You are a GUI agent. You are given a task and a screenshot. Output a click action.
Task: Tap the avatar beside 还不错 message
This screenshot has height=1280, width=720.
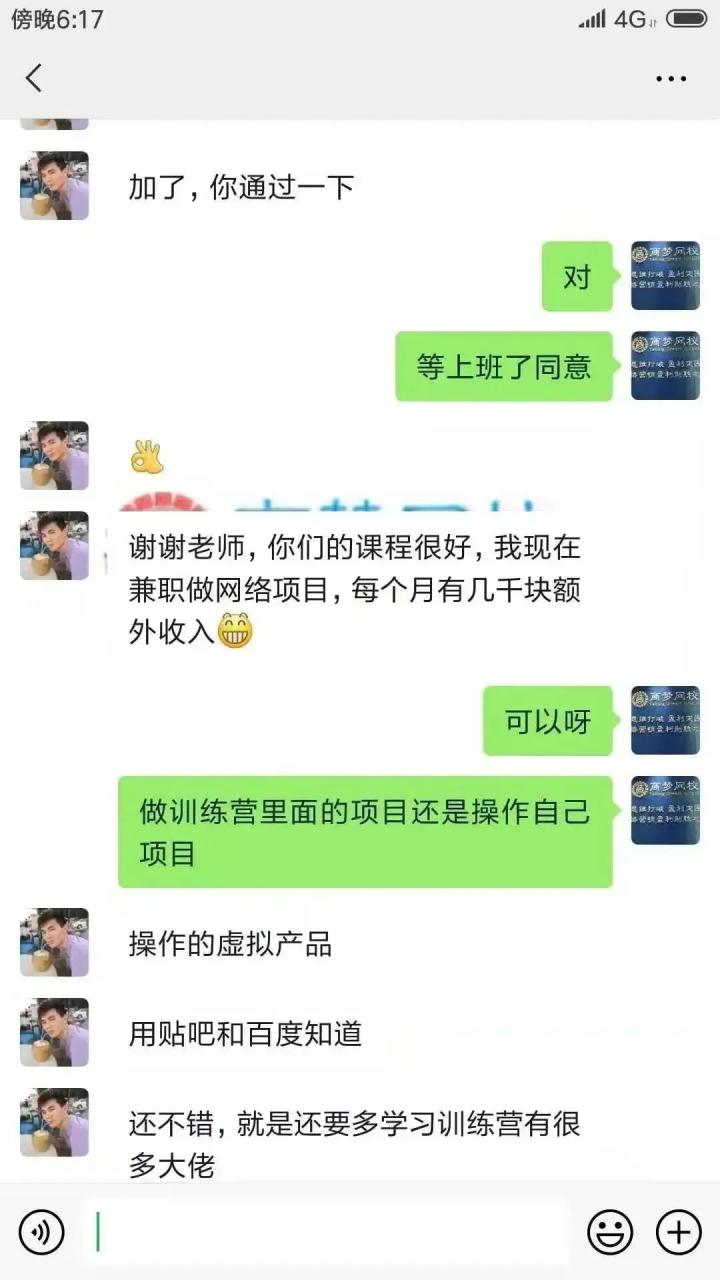[x=54, y=1122]
